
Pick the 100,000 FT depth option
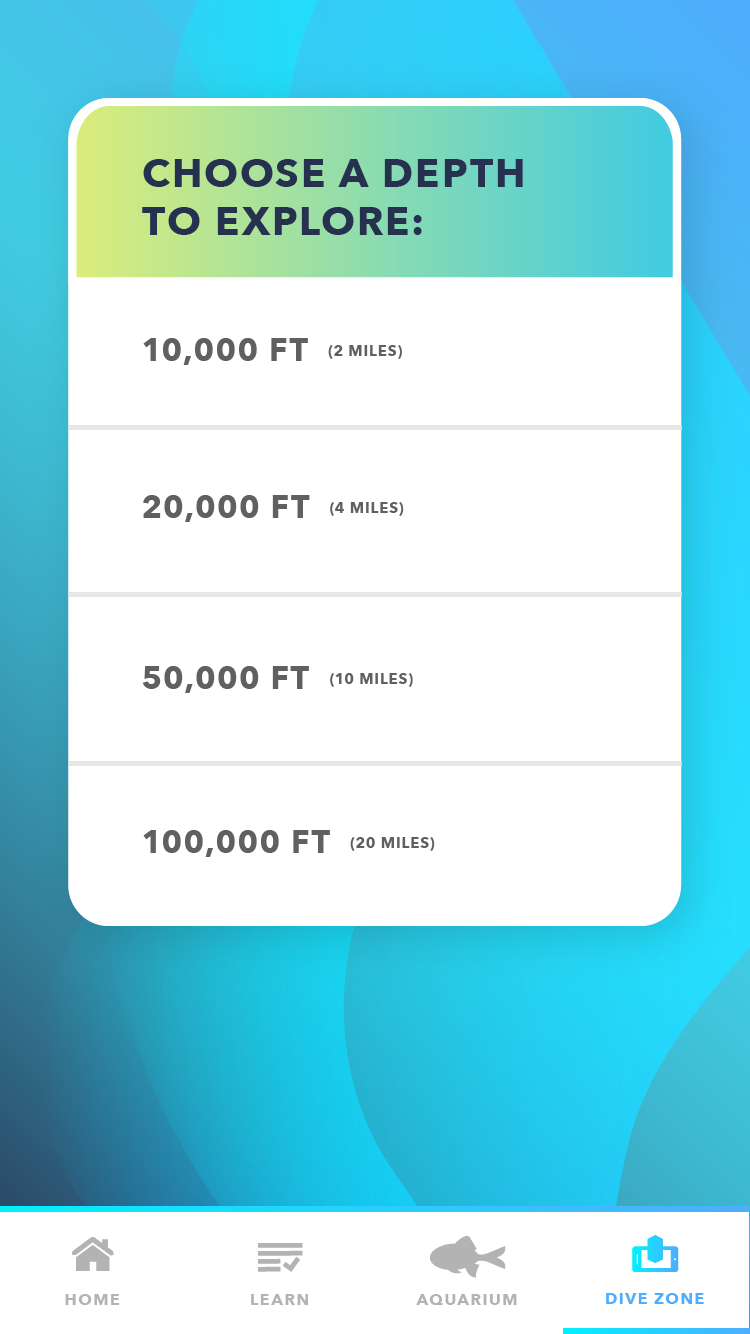coord(374,843)
